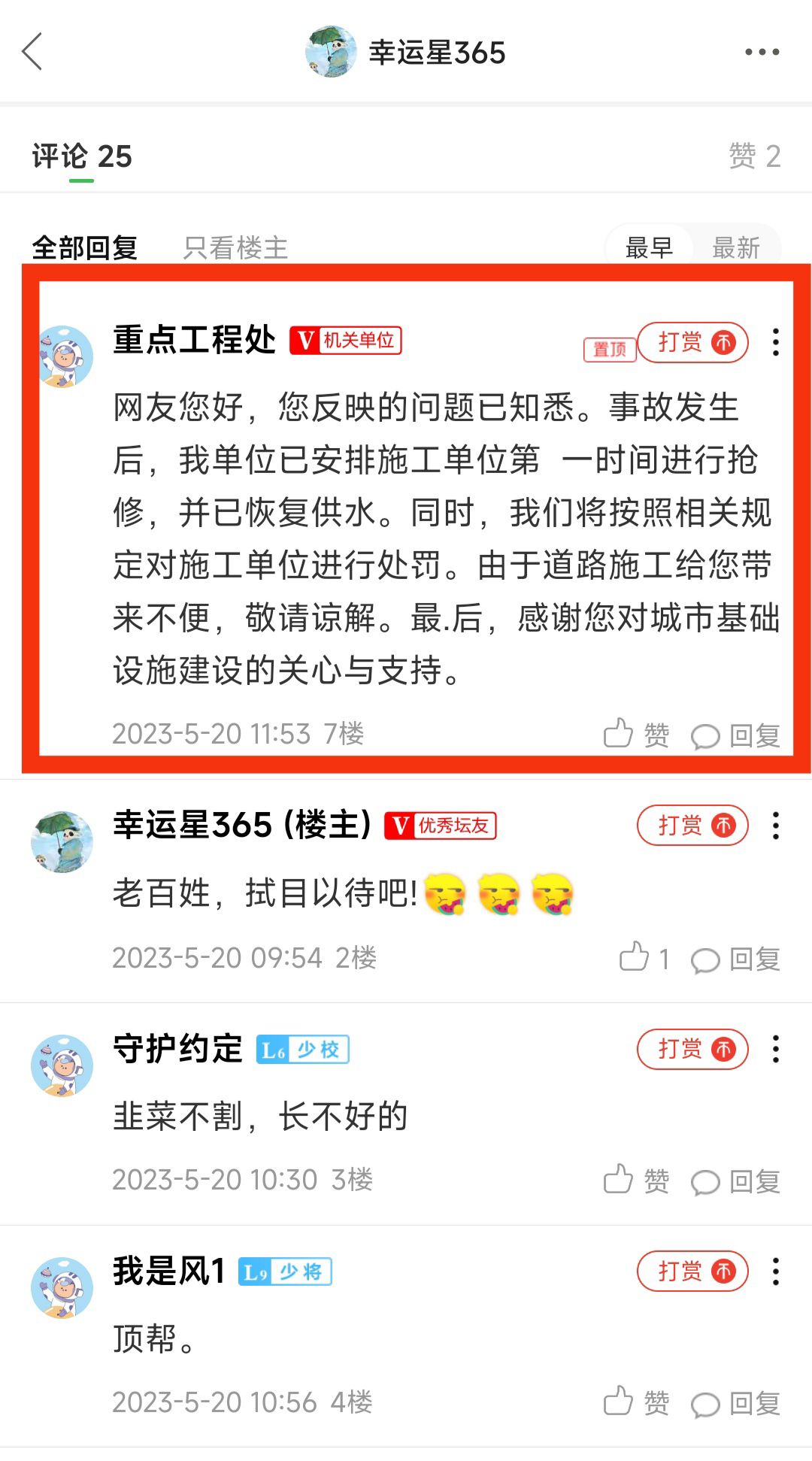Tap 打赏 on 守护约定's comment
This screenshot has width=812, height=1461.
click(x=692, y=1050)
